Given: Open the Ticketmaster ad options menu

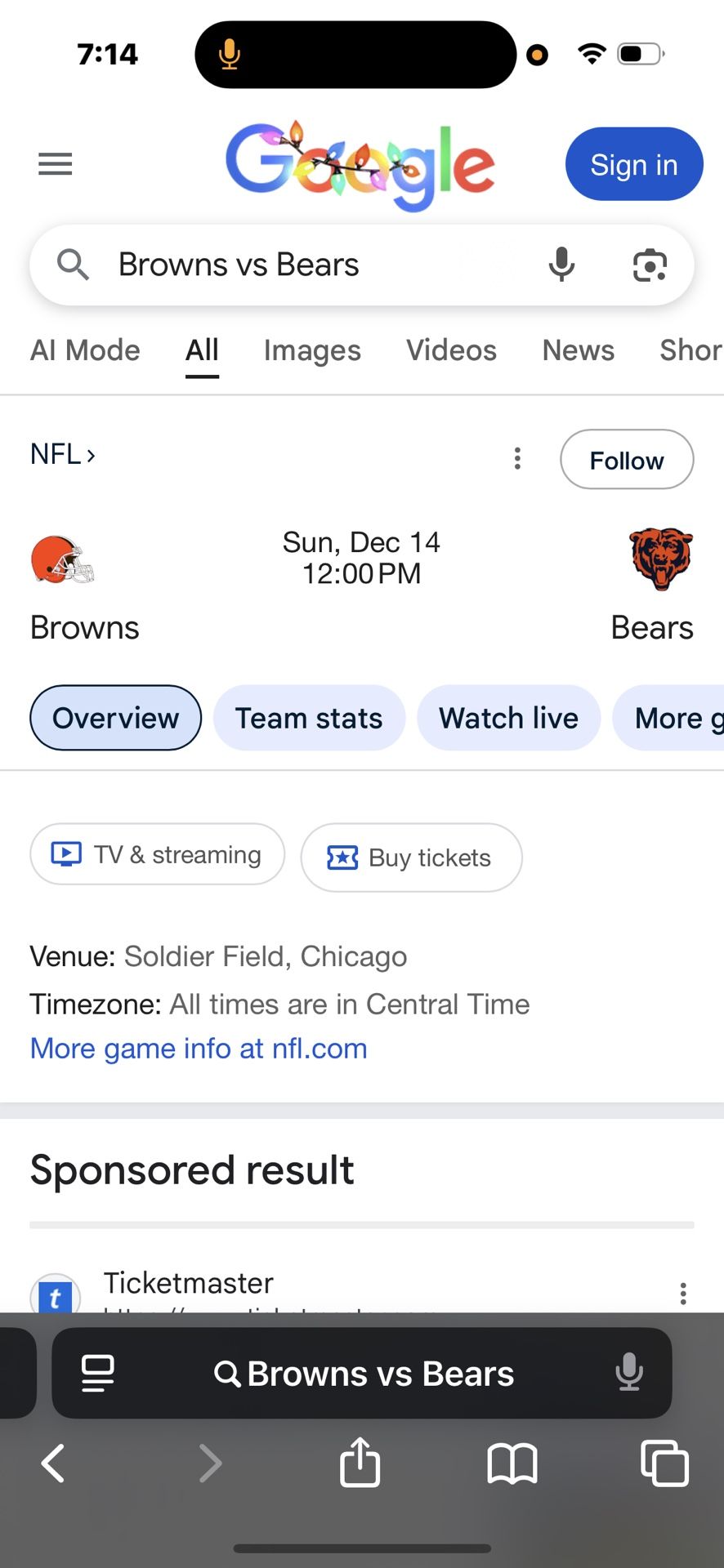Looking at the screenshot, I should click(683, 1293).
